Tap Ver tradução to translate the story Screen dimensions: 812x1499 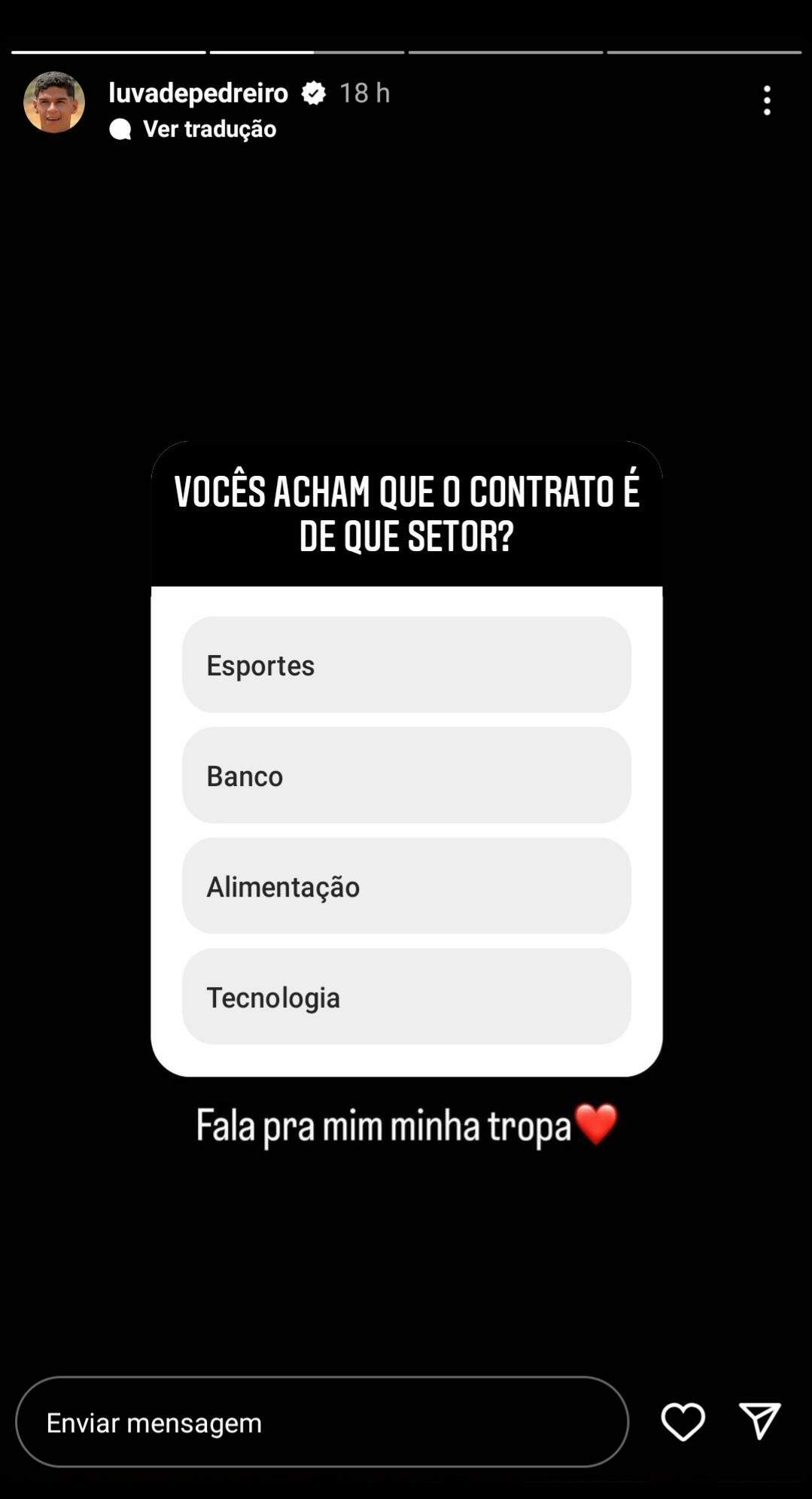tap(208, 129)
